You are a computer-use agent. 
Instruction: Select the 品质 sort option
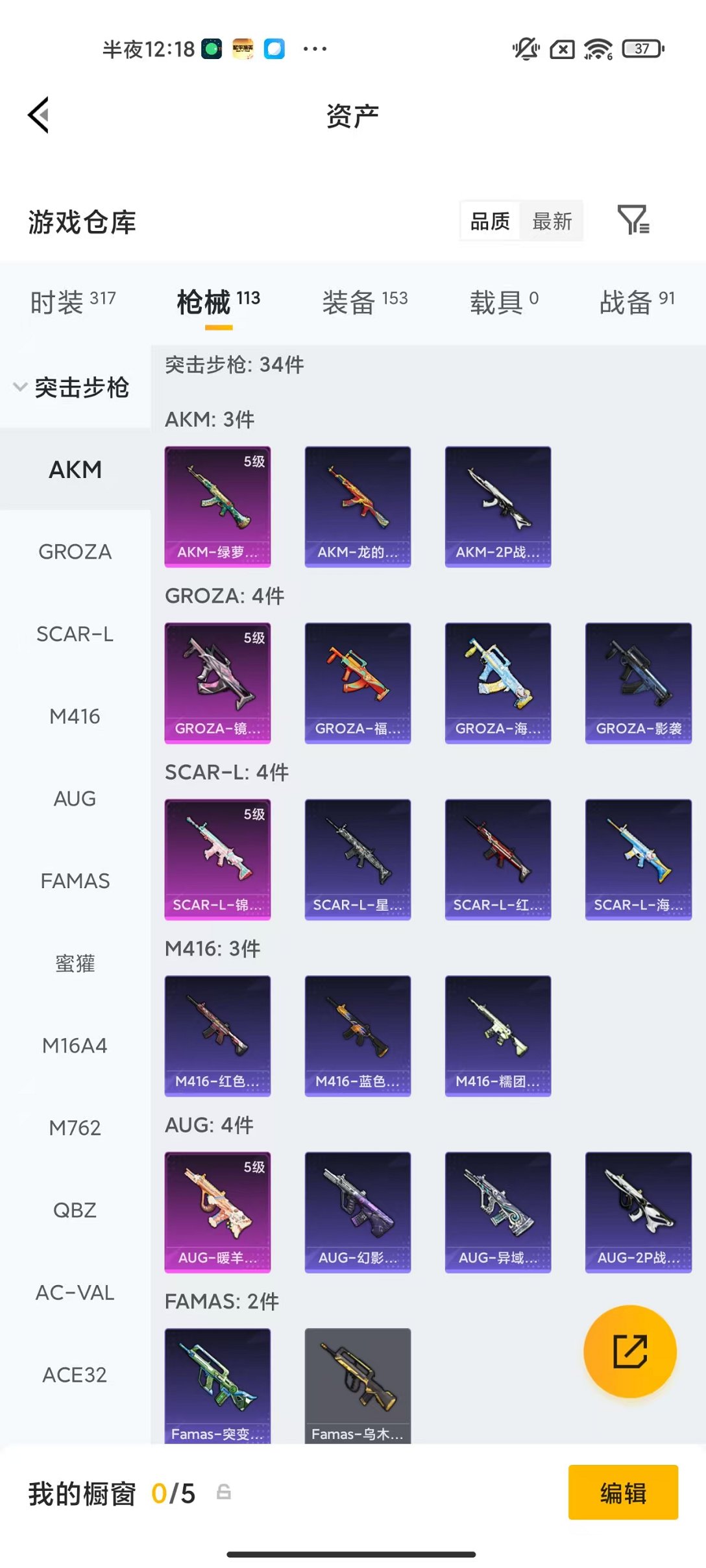tap(490, 221)
